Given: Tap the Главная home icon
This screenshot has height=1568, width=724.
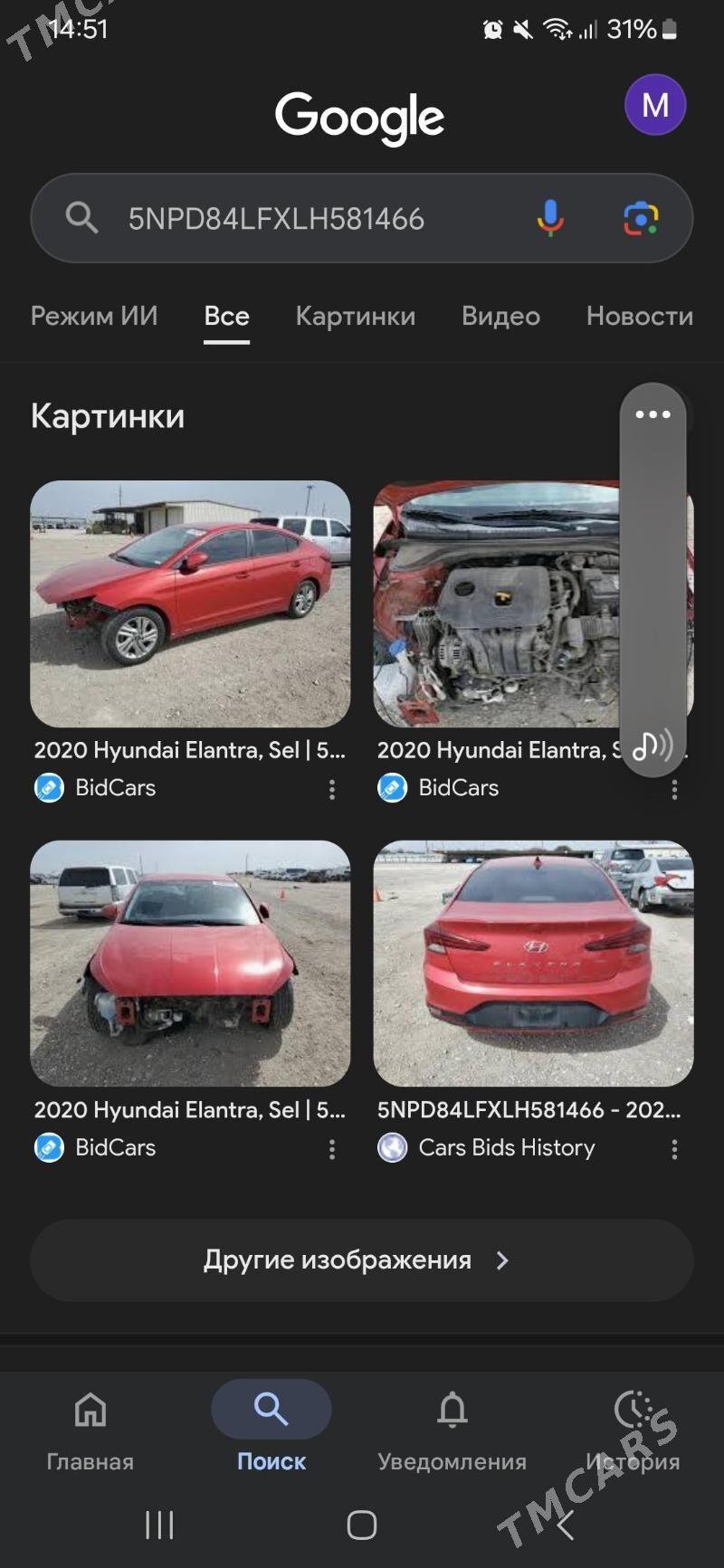Looking at the screenshot, I should (x=90, y=1410).
